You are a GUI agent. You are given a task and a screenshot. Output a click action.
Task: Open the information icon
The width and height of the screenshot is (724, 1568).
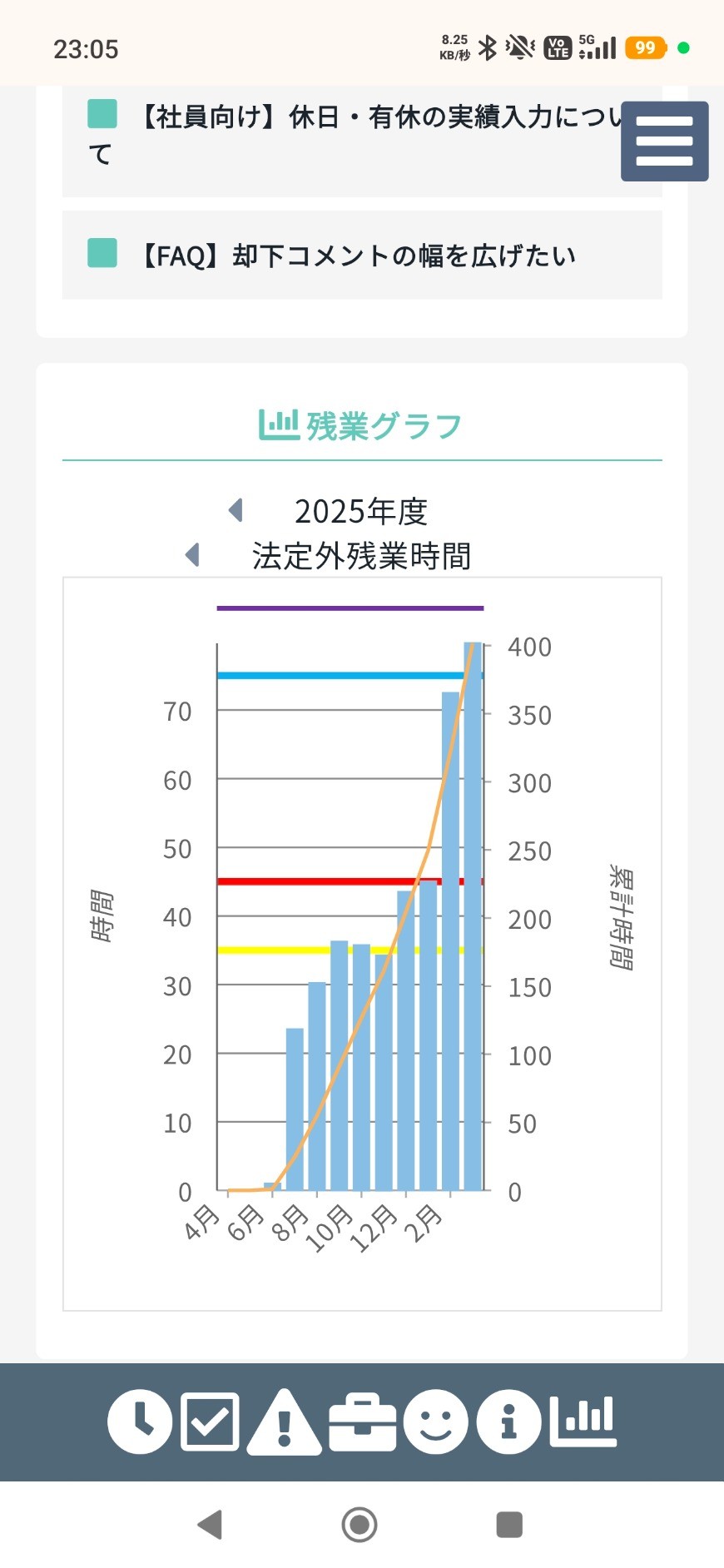click(508, 1421)
